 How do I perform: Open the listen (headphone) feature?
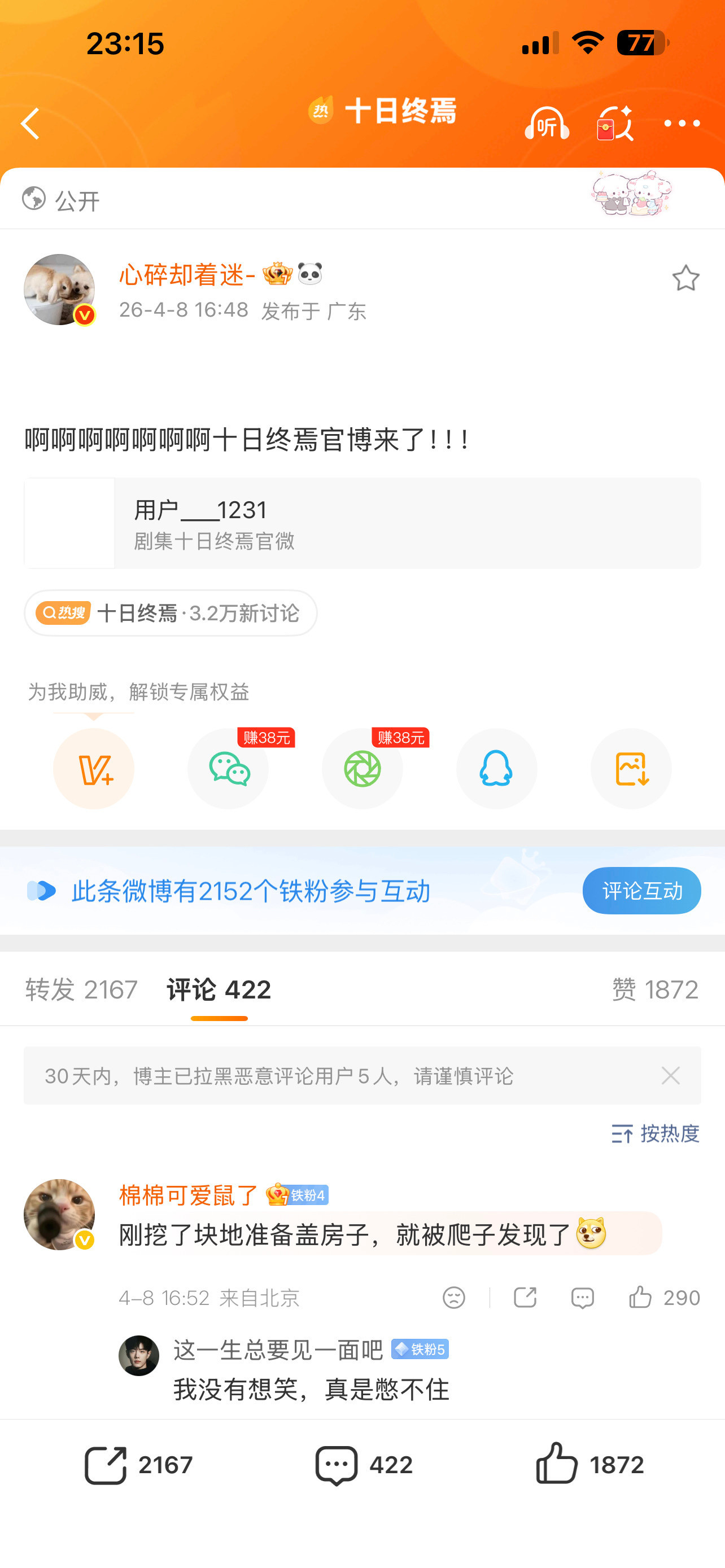point(546,123)
